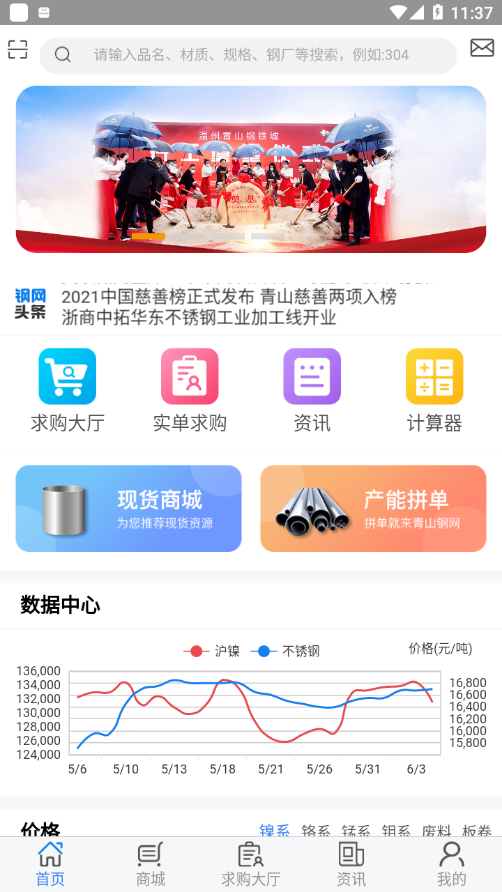Launch the 计算器 calculator
The height and width of the screenshot is (892, 502).
point(434,391)
